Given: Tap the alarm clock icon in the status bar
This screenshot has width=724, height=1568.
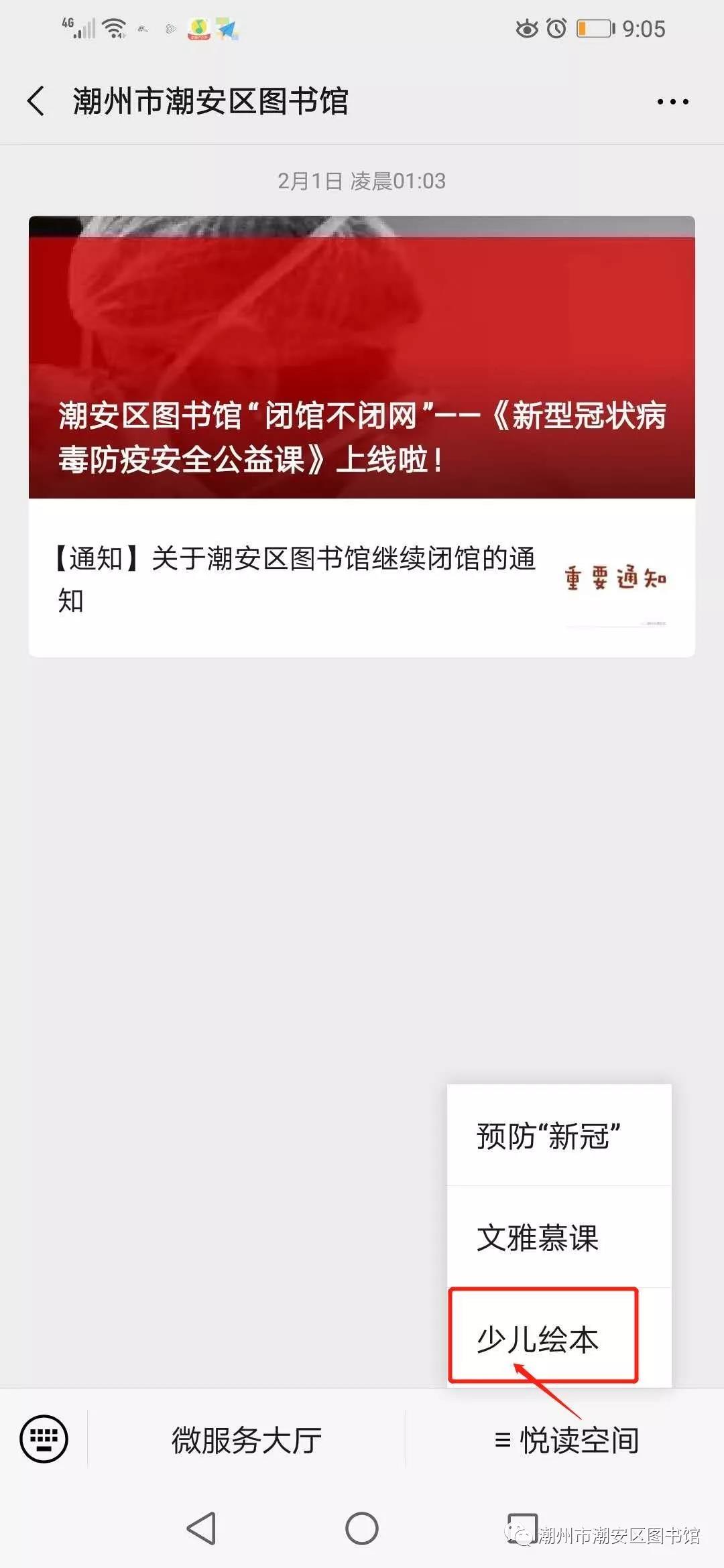Looking at the screenshot, I should pyautogui.click(x=557, y=28).
